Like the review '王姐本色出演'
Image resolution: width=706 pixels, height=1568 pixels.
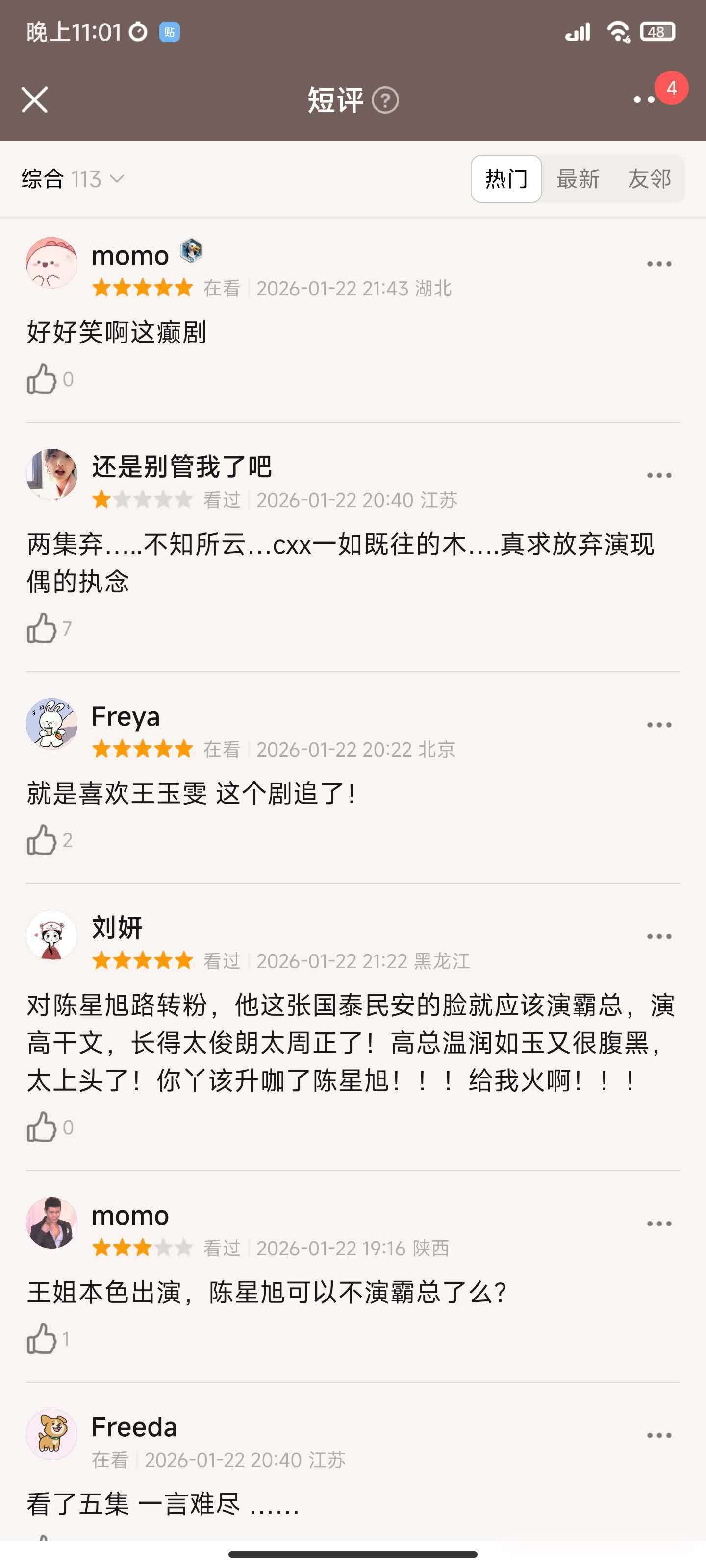click(41, 1339)
